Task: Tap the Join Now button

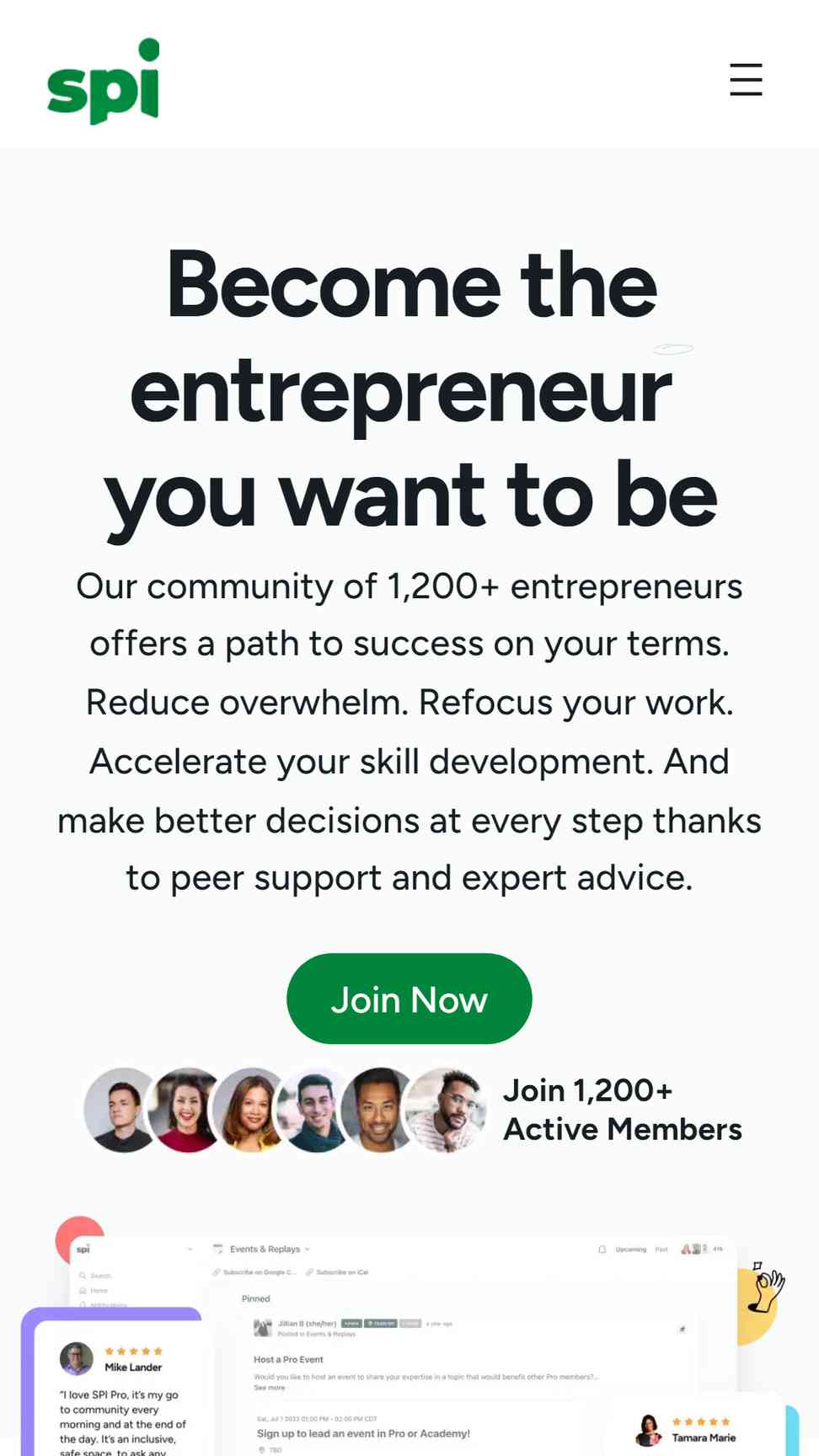Action: [x=409, y=998]
